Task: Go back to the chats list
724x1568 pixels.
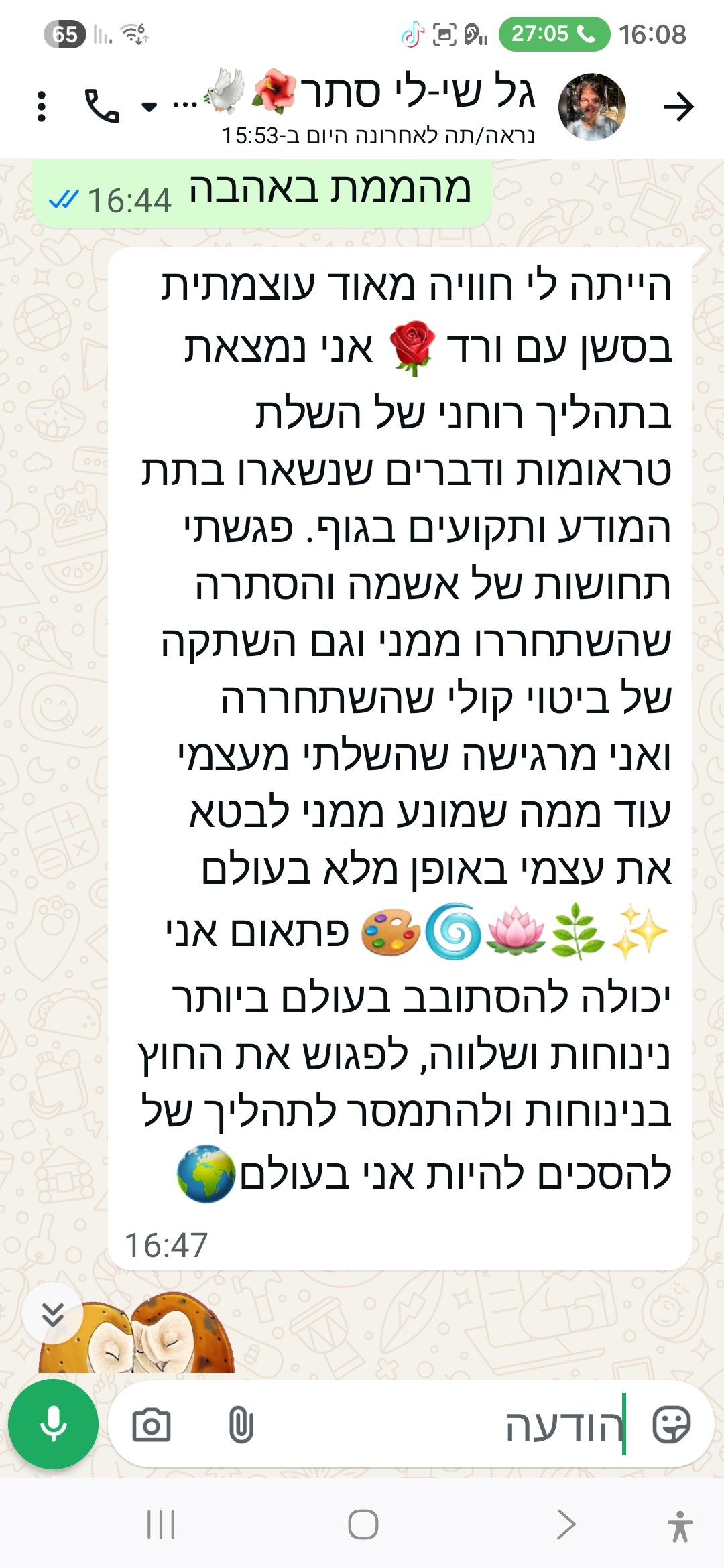Action: coord(678,107)
